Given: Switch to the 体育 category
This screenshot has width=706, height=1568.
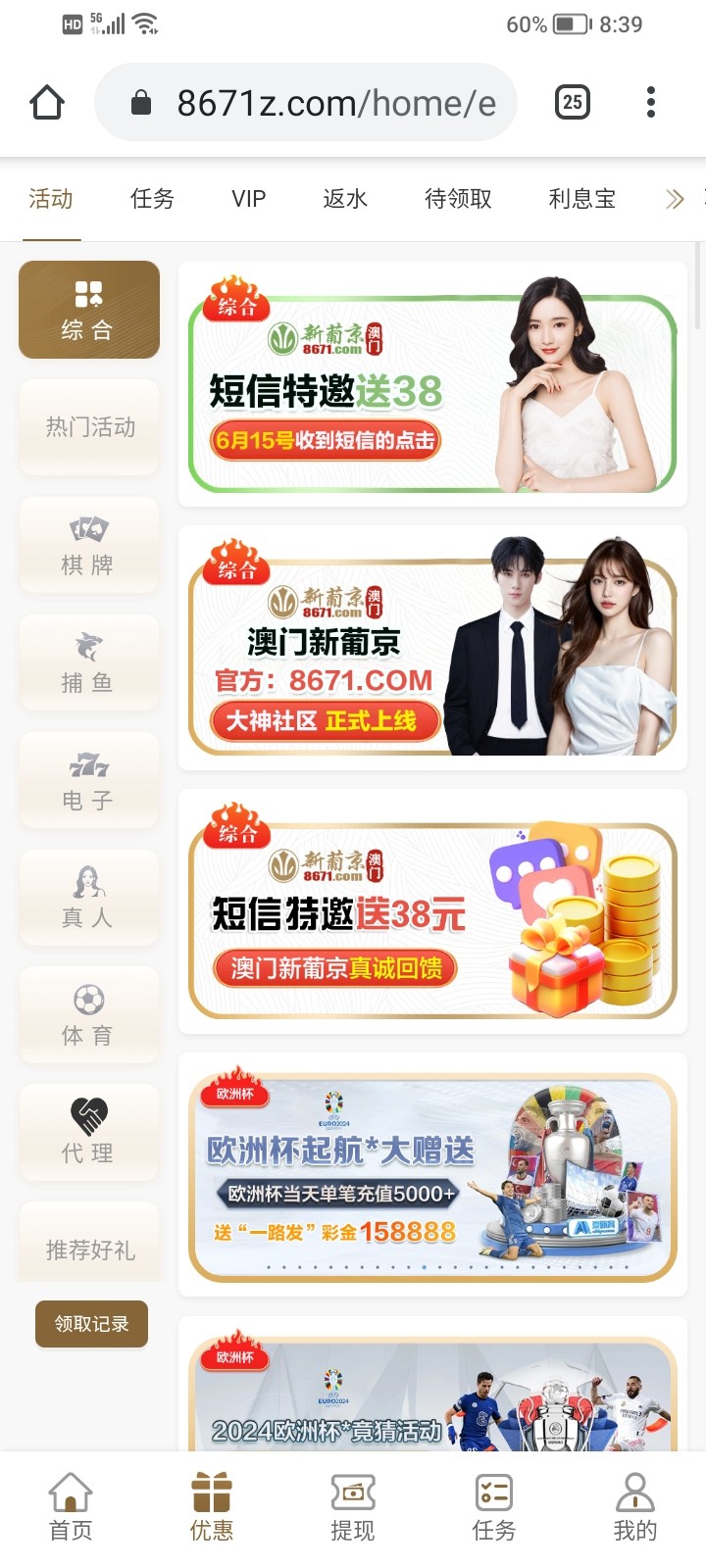Looking at the screenshot, I should pos(89,1016).
